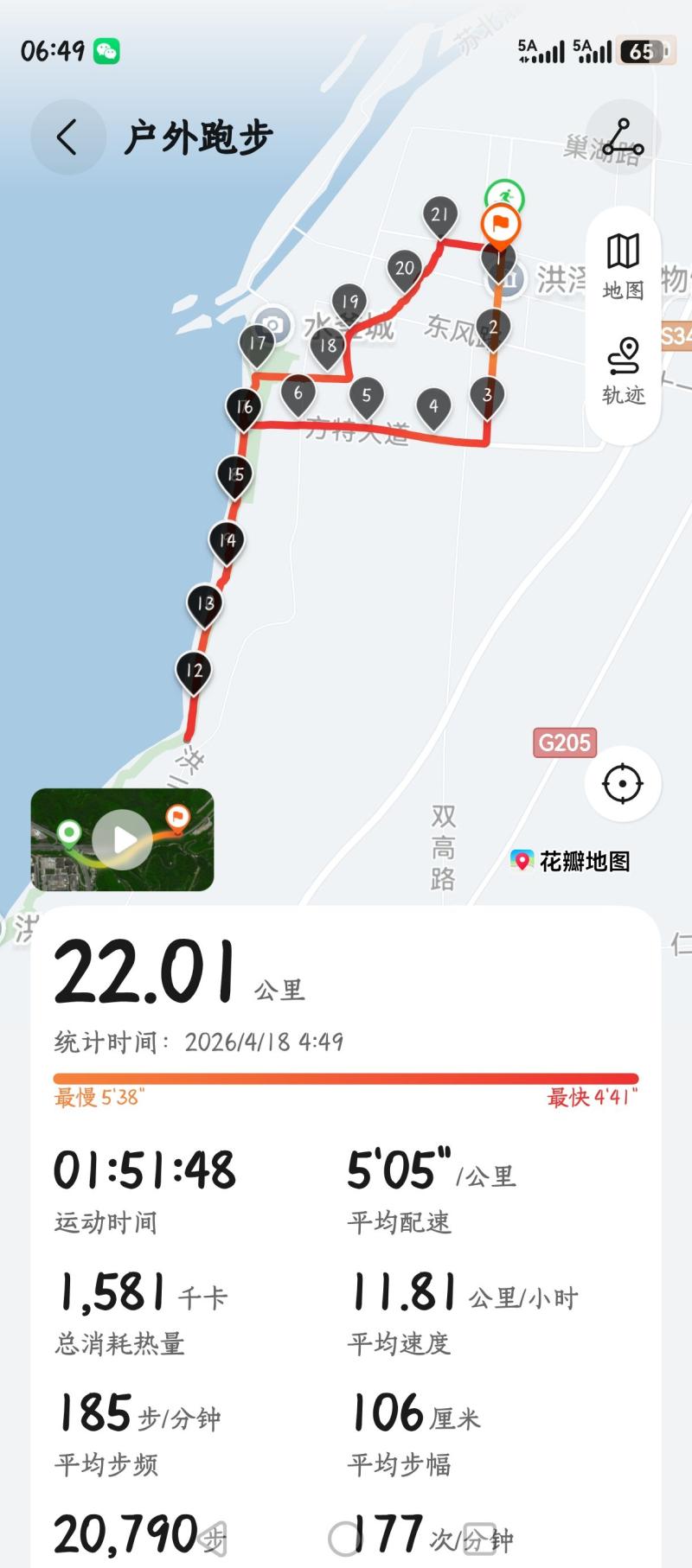692x1568 pixels.
Task: Play the dynamic route replay video
Action: (x=123, y=839)
